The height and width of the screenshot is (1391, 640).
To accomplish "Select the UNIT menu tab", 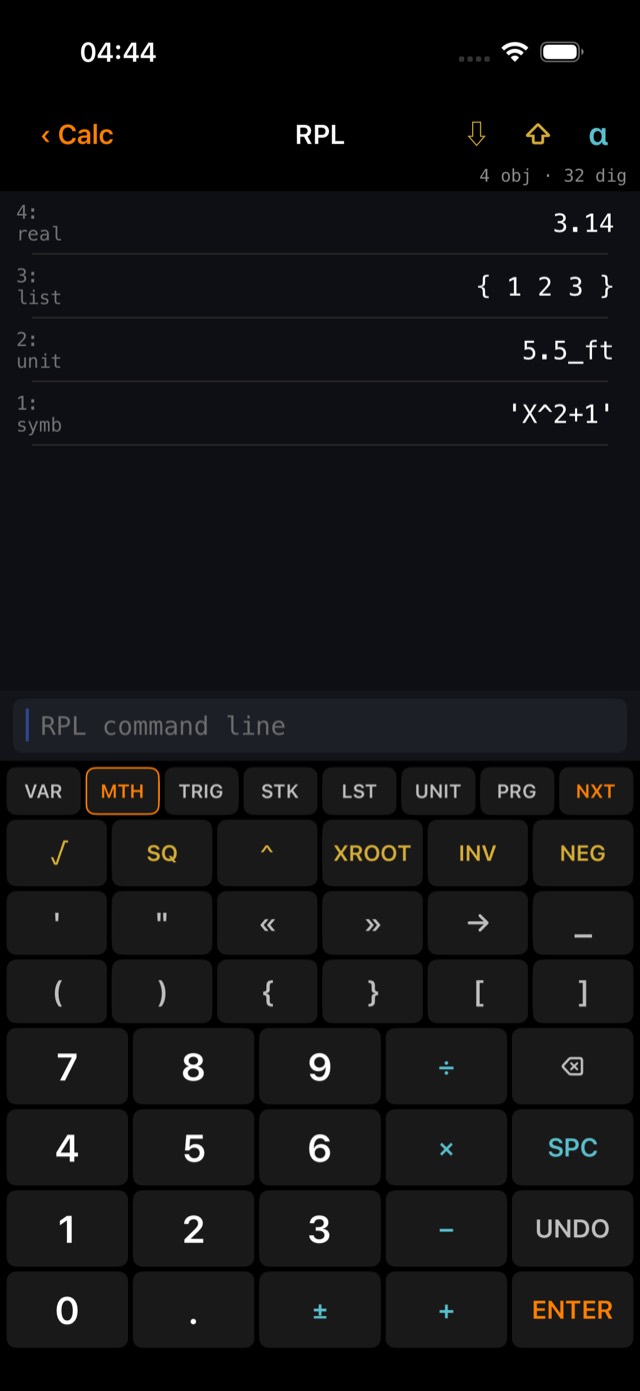I will 438,791.
